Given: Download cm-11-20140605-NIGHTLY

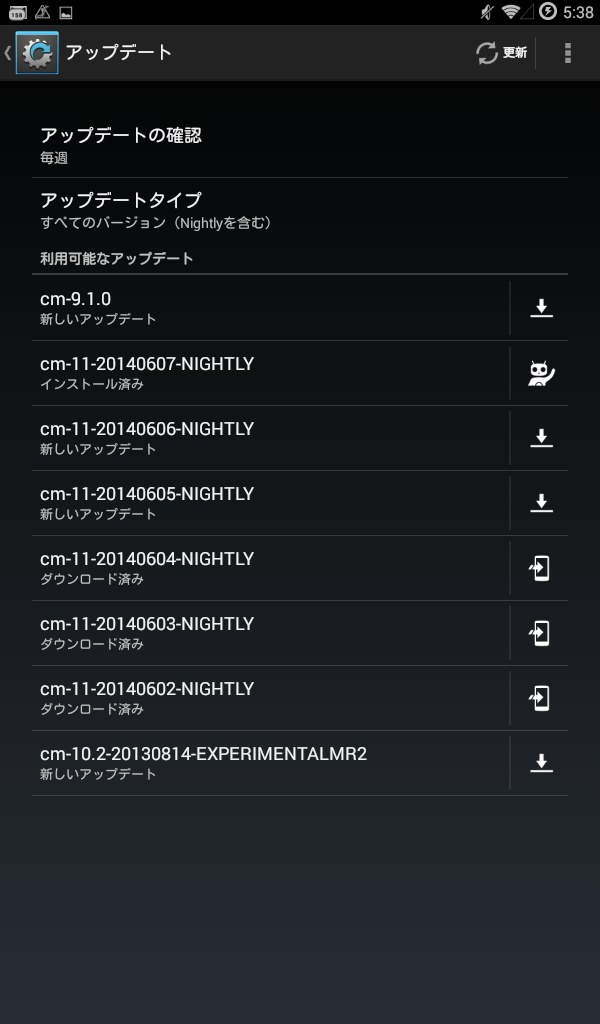Looking at the screenshot, I should (541, 503).
